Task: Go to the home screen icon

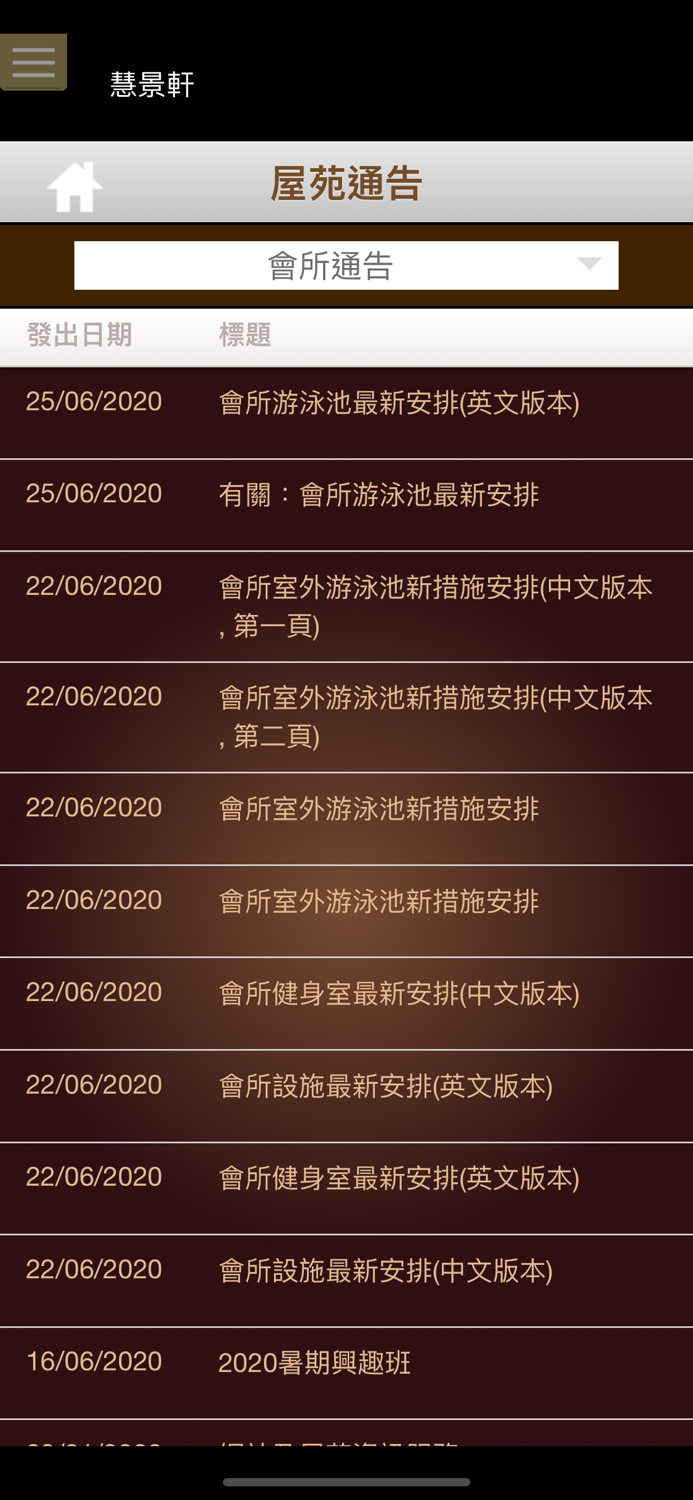Action: coord(75,186)
